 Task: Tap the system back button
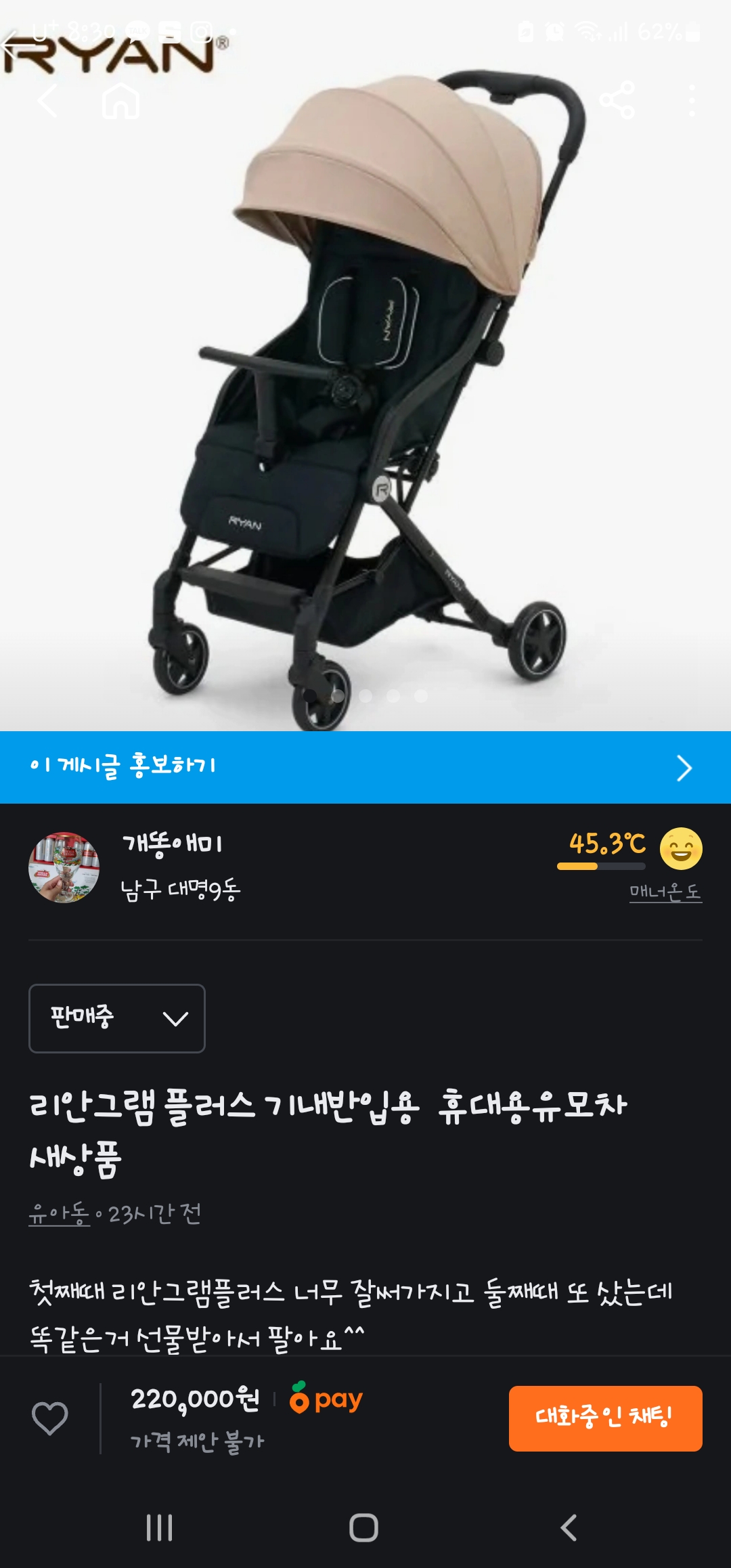(x=569, y=1528)
